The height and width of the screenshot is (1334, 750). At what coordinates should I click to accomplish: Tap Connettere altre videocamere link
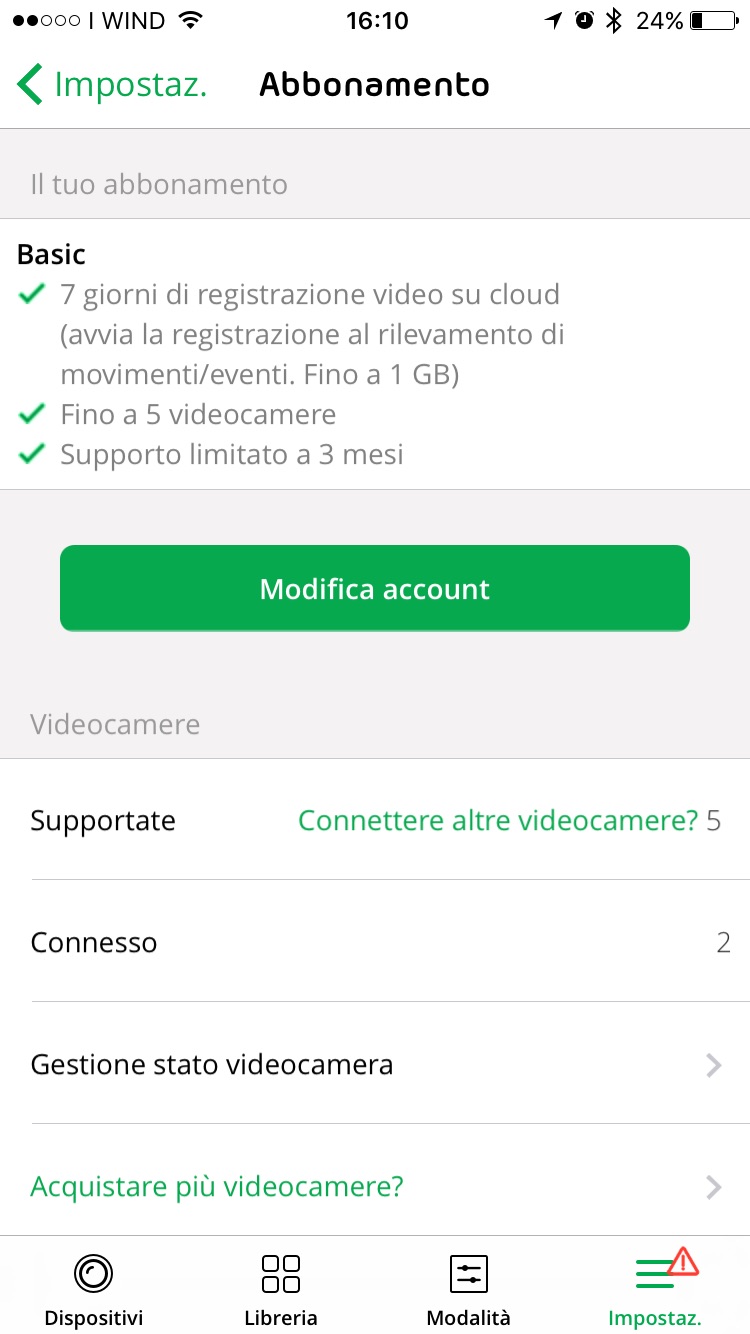coord(498,821)
